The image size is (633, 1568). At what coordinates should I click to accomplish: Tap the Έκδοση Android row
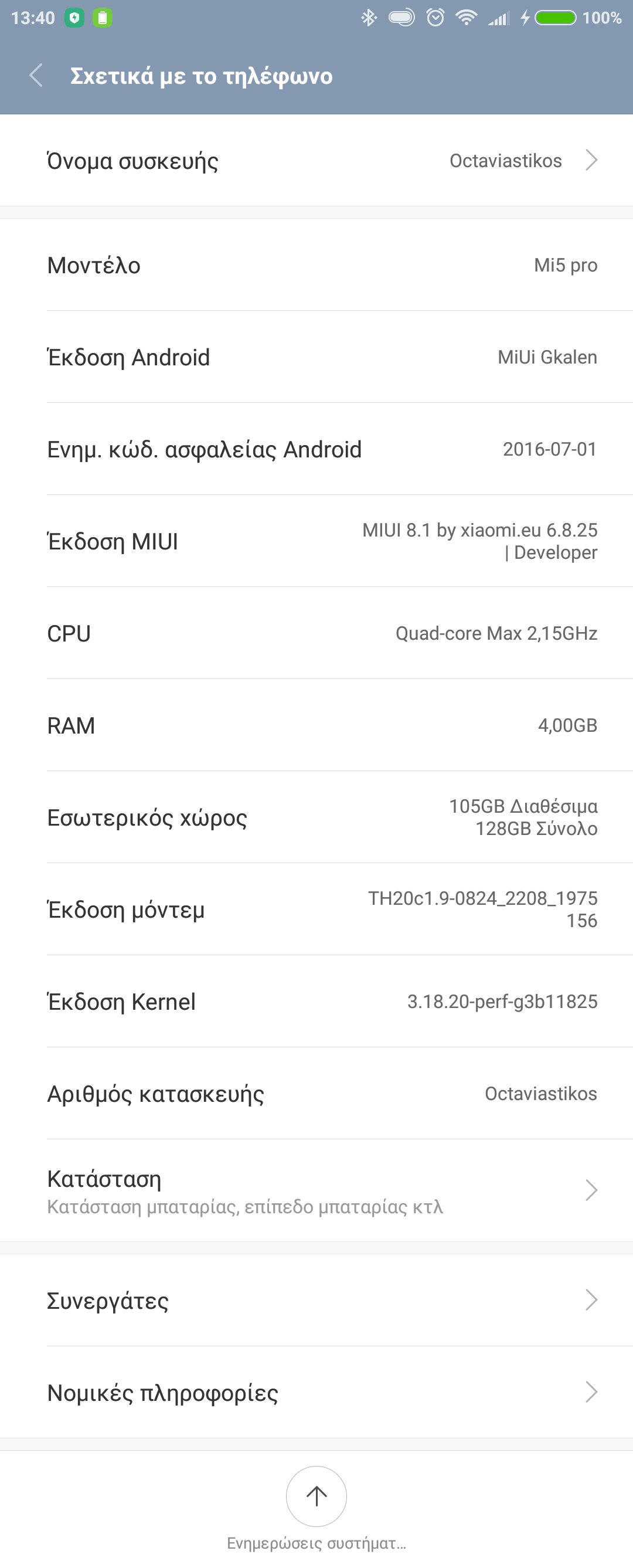point(316,357)
